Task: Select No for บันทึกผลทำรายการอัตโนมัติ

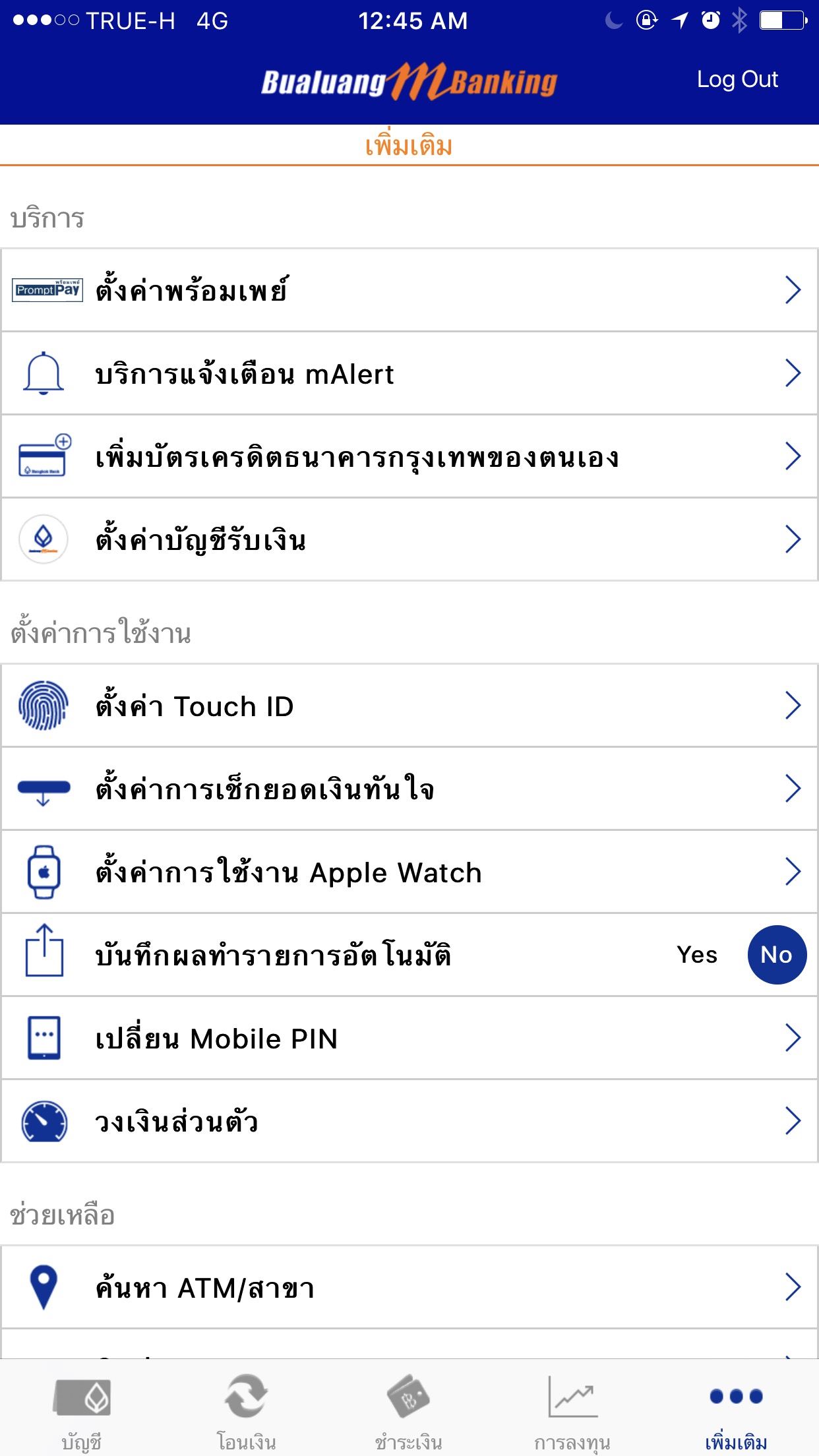Action: pyautogui.click(x=777, y=955)
